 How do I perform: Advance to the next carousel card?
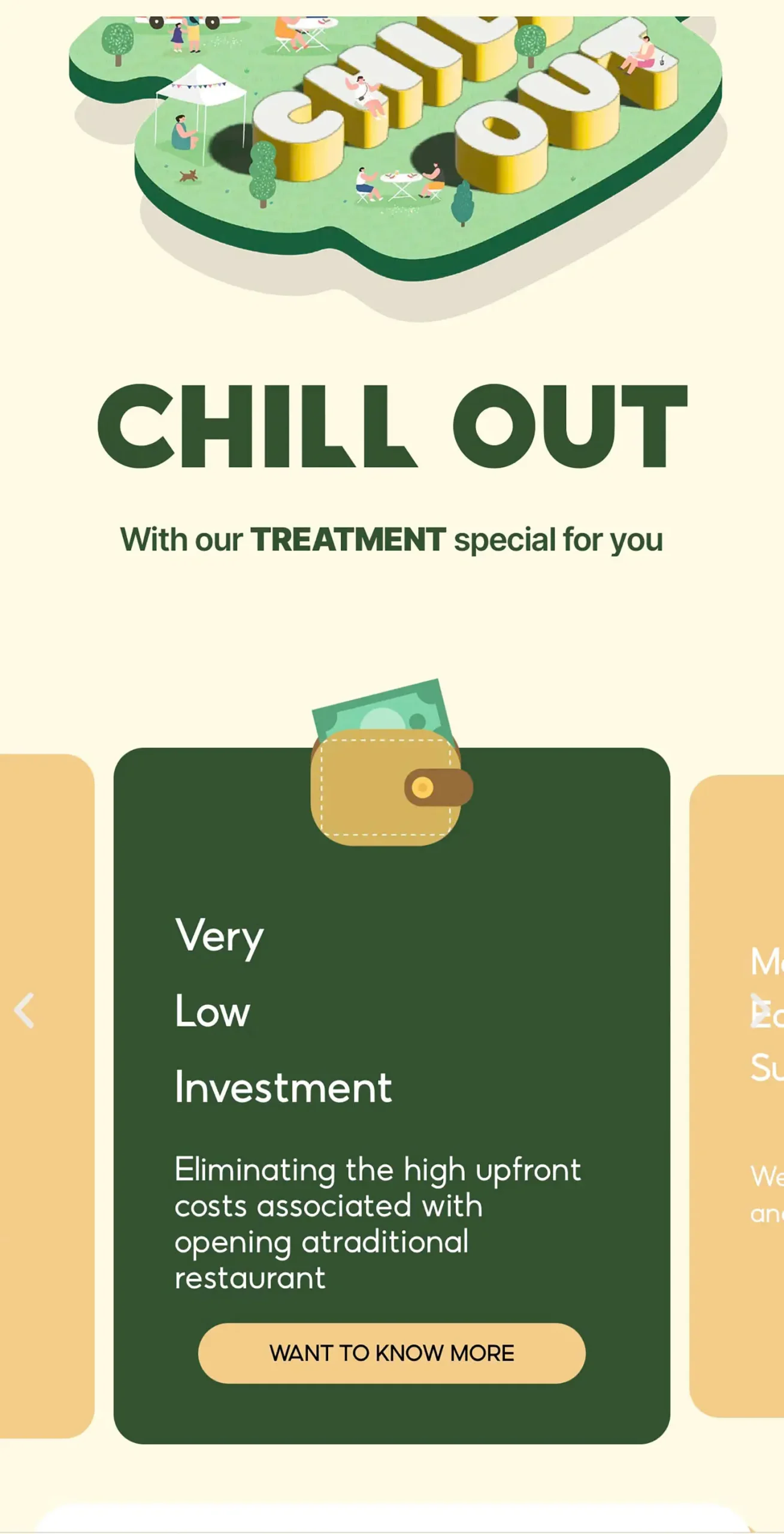tap(759, 1010)
